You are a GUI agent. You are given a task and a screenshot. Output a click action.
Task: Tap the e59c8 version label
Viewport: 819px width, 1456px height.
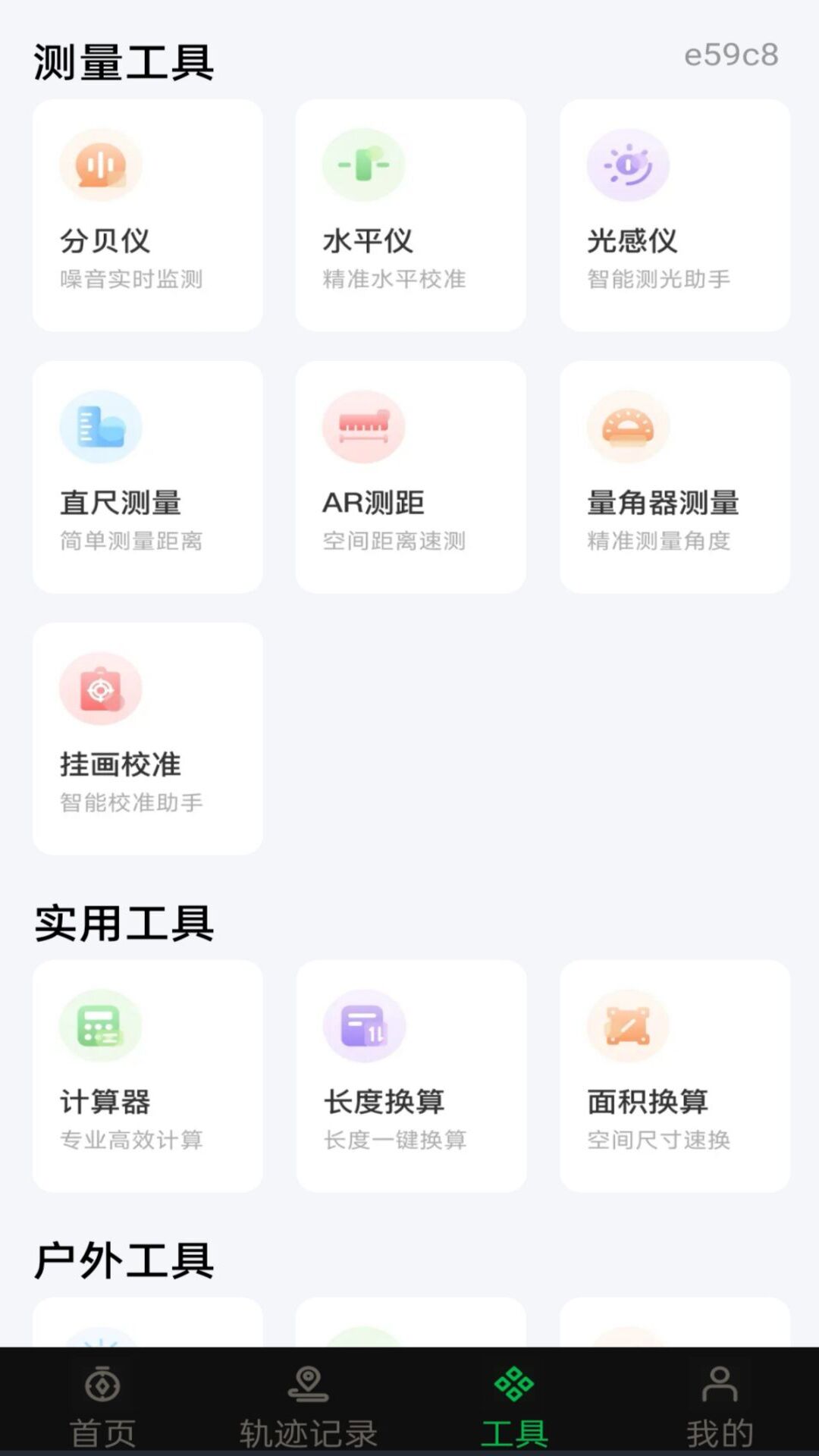click(730, 53)
